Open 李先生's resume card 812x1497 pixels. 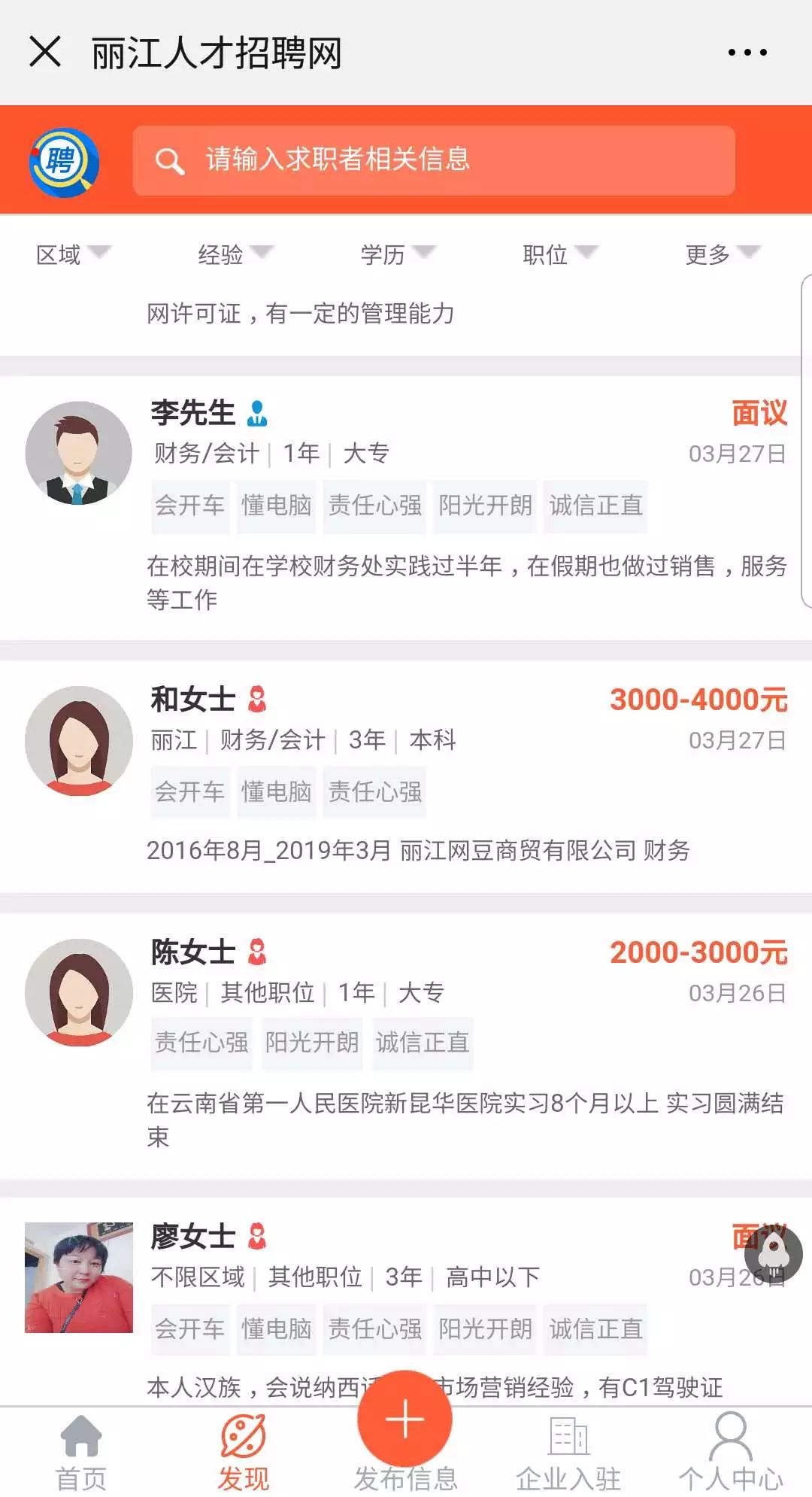click(406, 508)
